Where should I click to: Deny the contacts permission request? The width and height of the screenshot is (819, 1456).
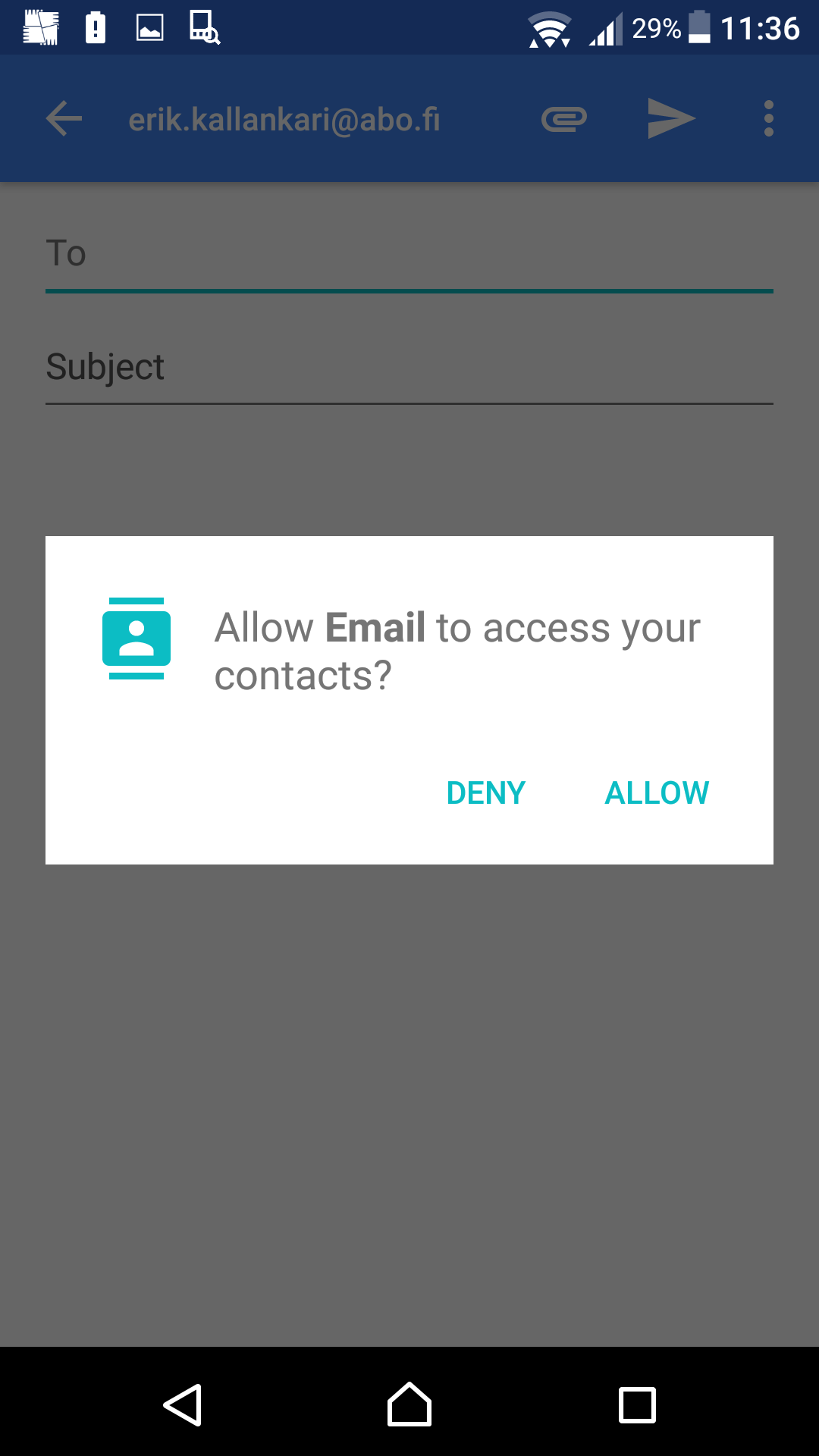pos(486,793)
